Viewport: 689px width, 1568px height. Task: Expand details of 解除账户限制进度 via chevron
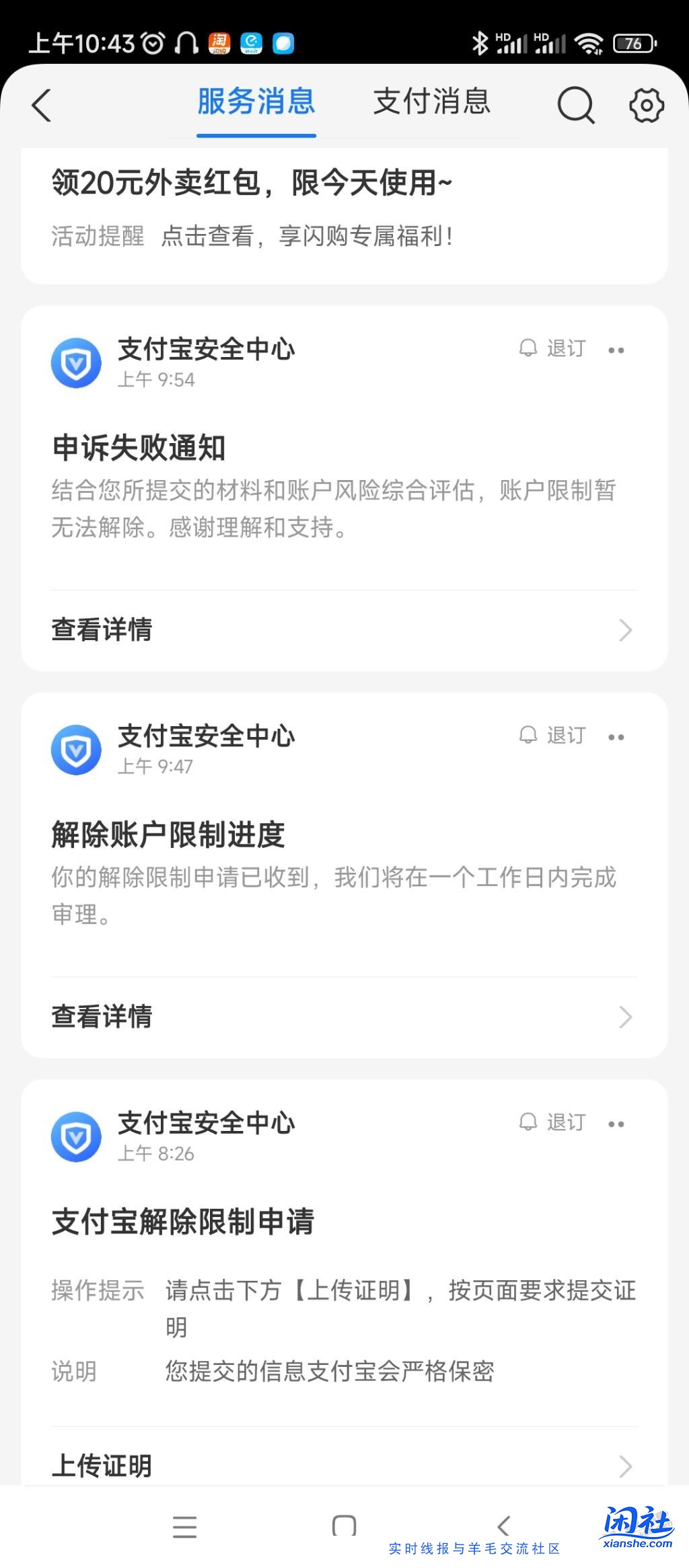coord(624,1017)
